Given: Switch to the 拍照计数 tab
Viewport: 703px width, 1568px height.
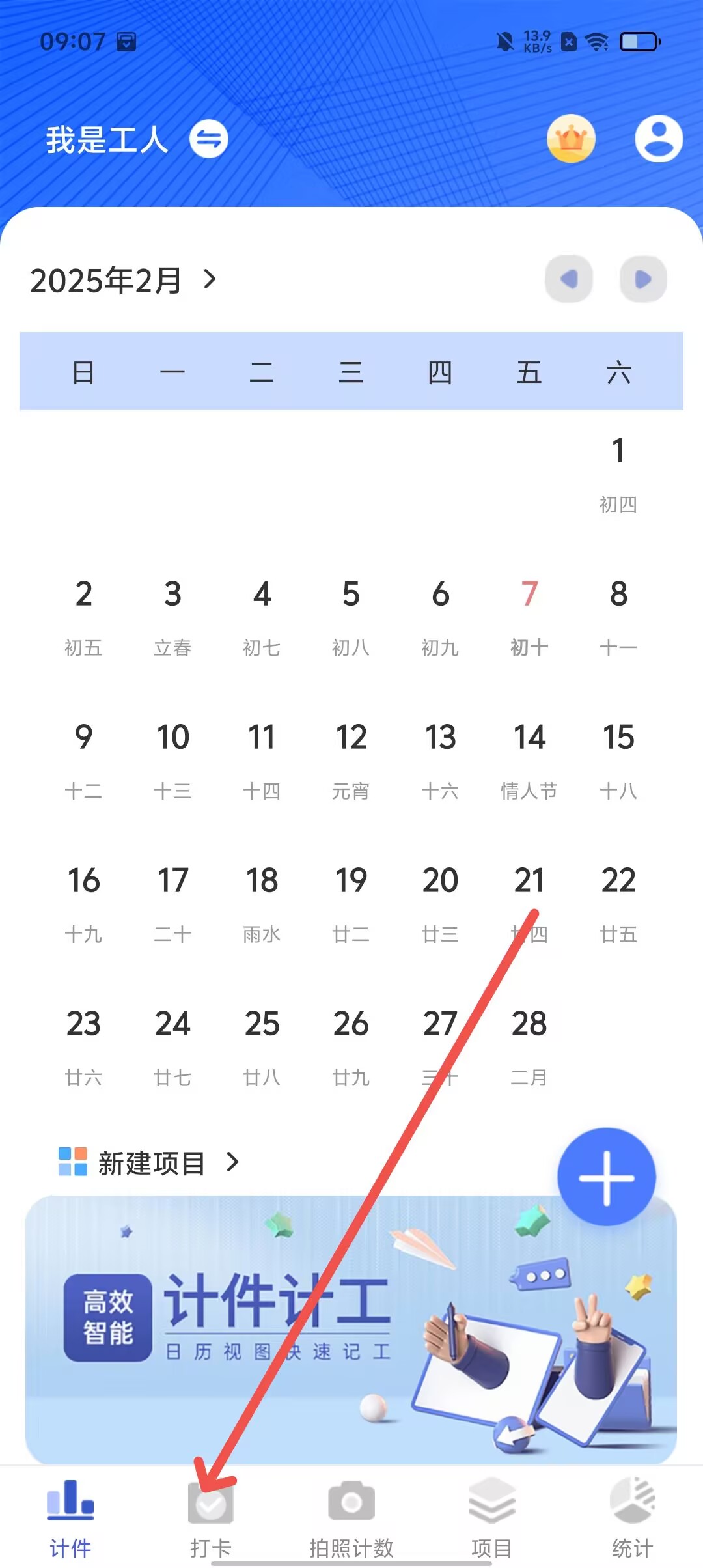Looking at the screenshot, I should (351, 1517).
